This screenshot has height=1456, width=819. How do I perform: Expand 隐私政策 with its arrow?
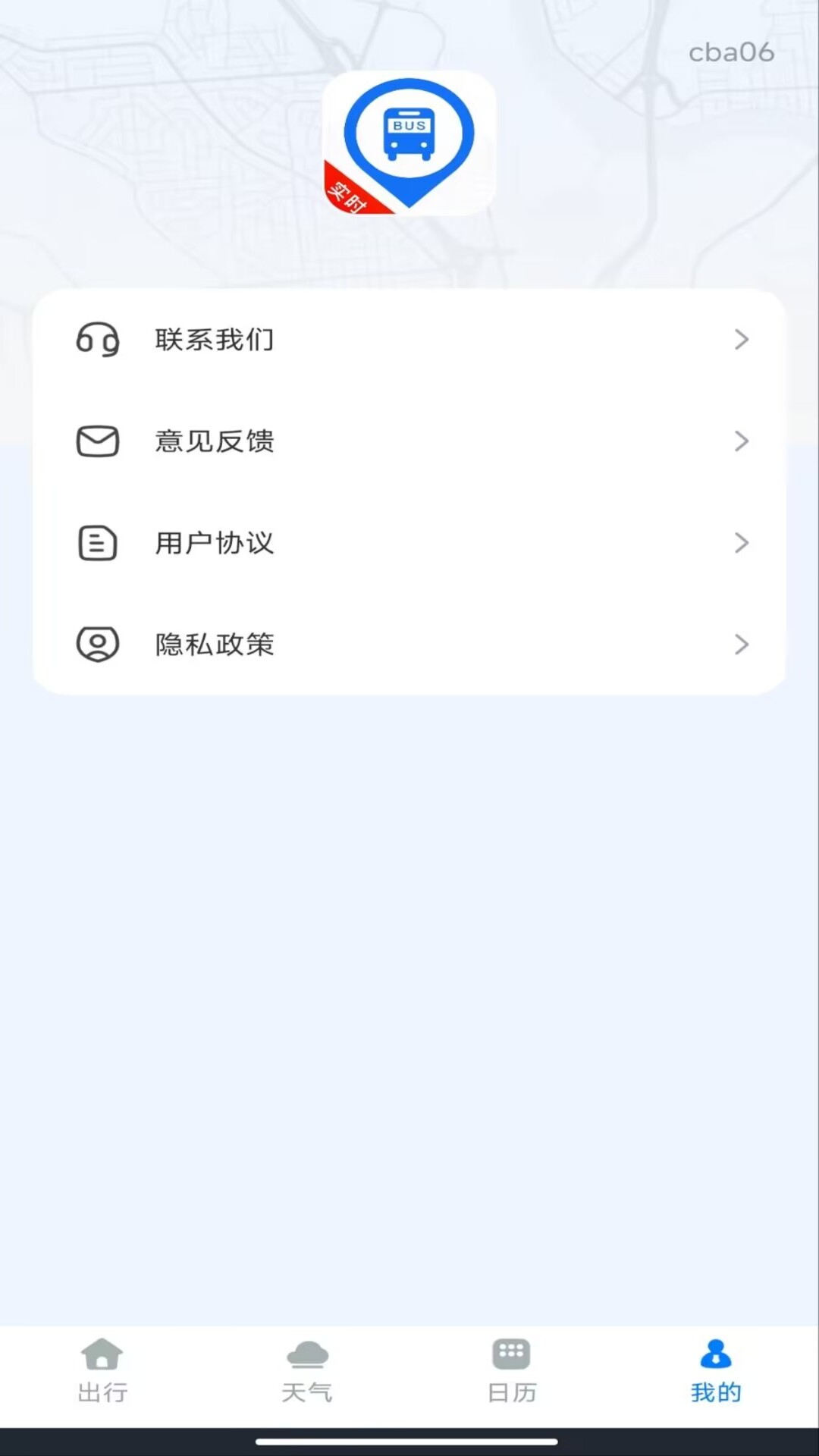click(742, 644)
